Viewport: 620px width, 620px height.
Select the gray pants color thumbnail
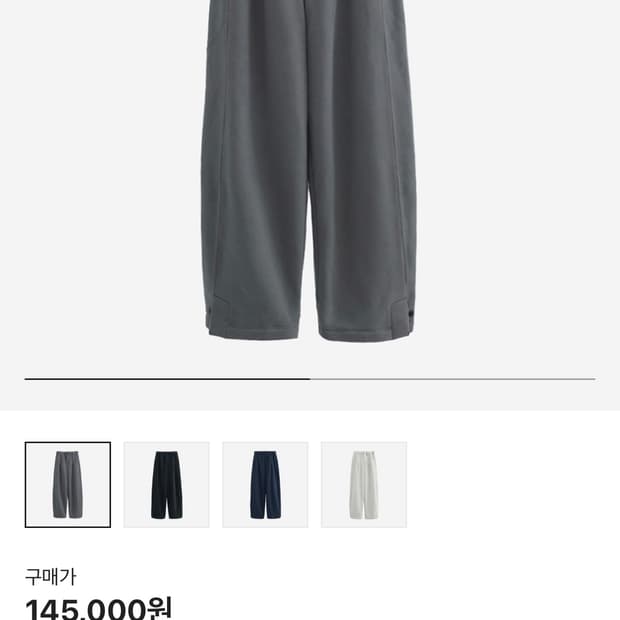[68, 484]
